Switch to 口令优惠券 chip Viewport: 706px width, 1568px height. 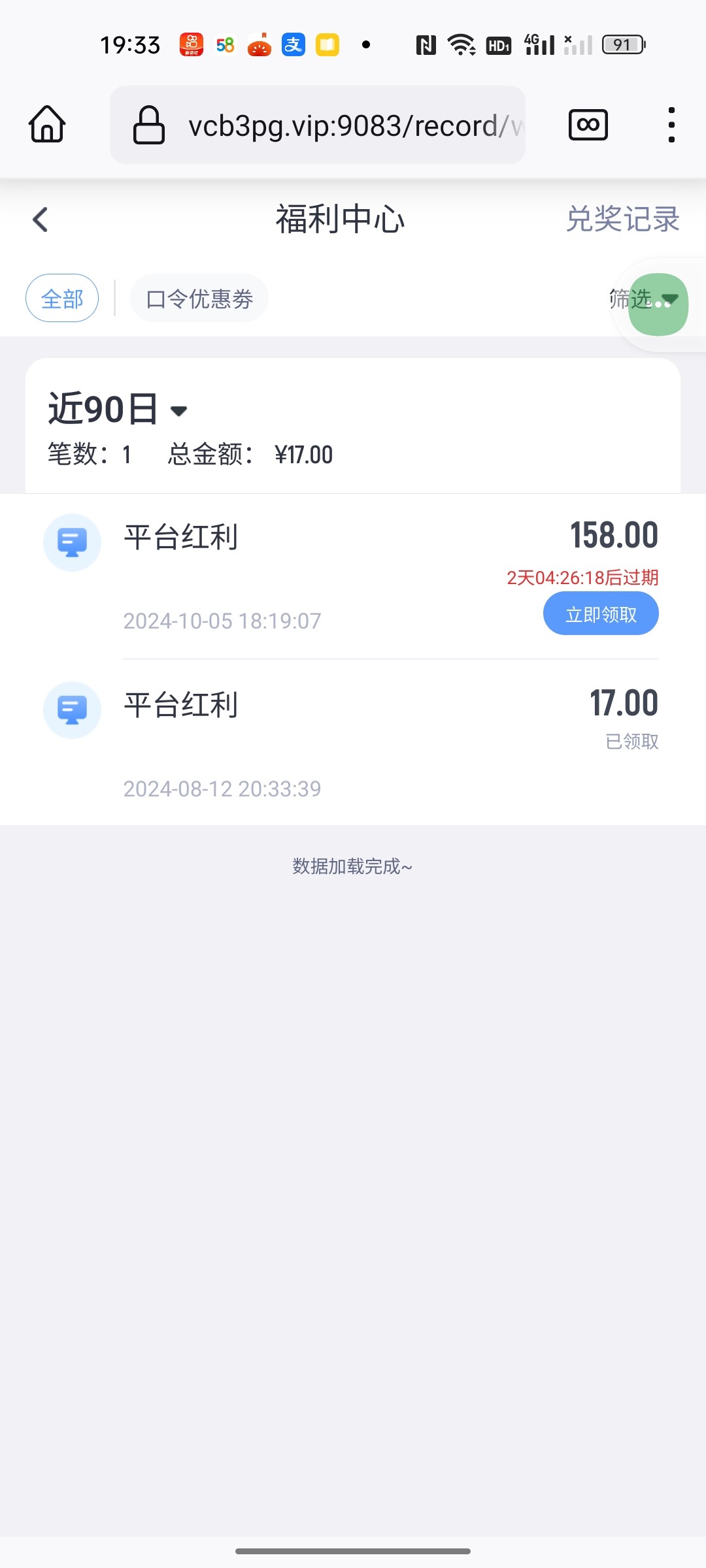(199, 299)
